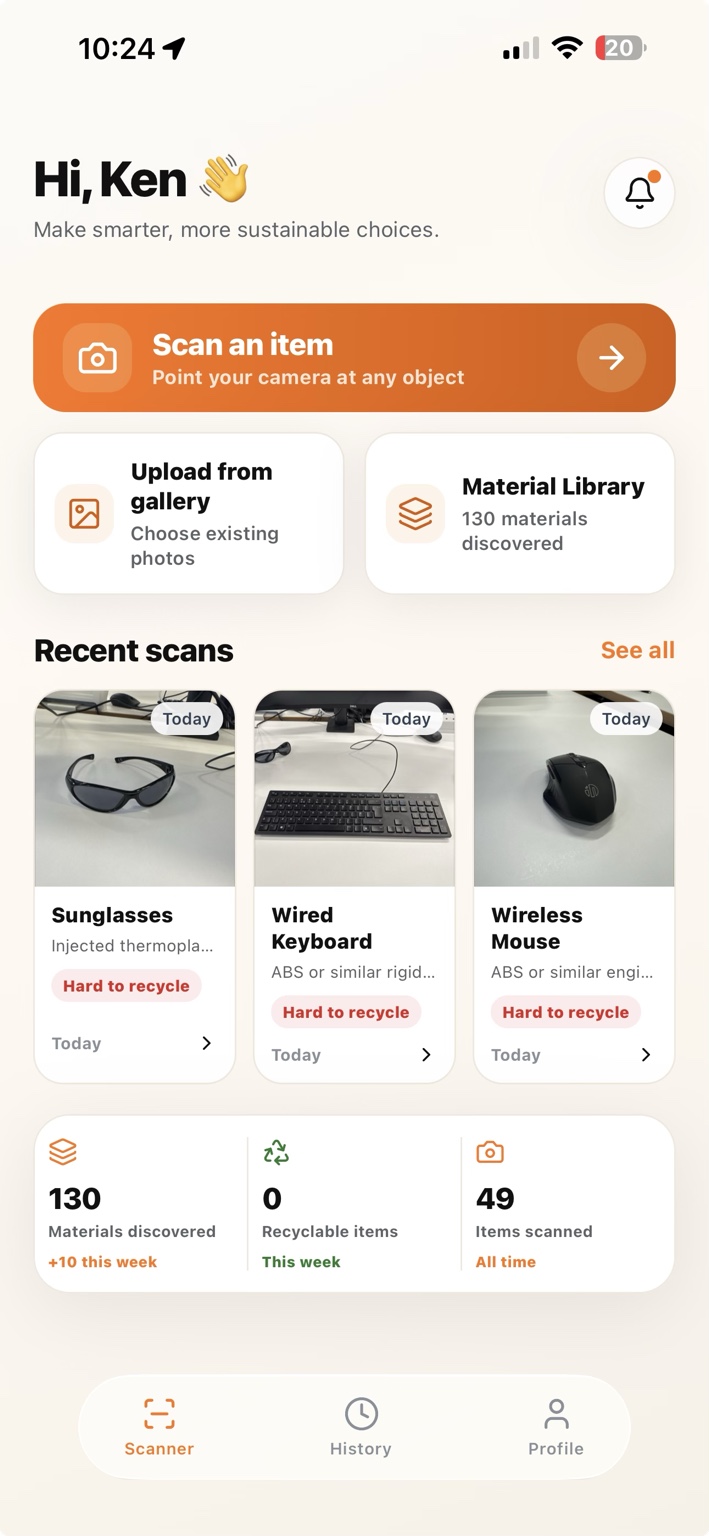The image size is (709, 1536).
Task: Select the Scanner tab
Action: click(x=159, y=1428)
